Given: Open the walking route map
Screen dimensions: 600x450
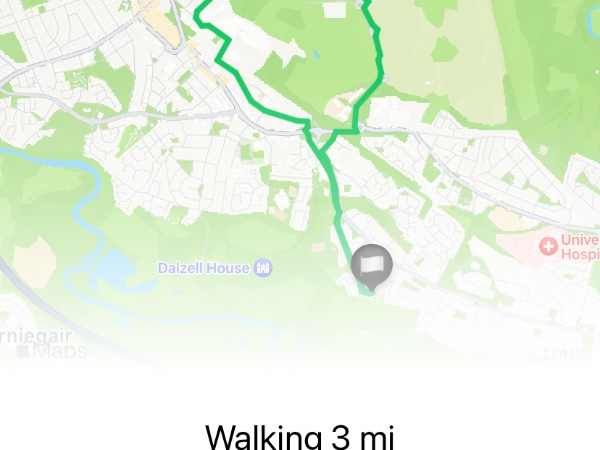Looking at the screenshot, I should pos(300,180).
